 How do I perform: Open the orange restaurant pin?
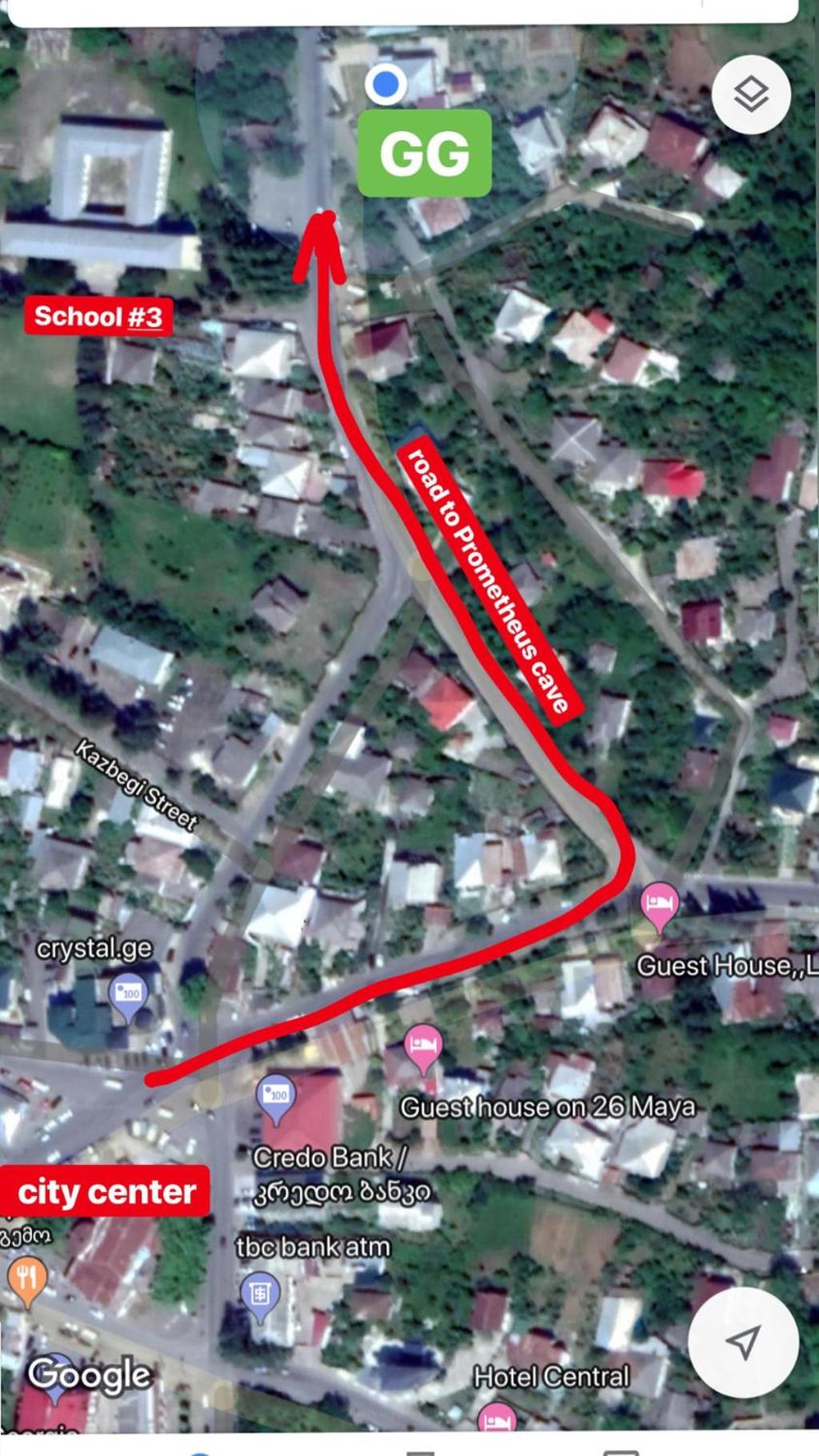tap(26, 1280)
